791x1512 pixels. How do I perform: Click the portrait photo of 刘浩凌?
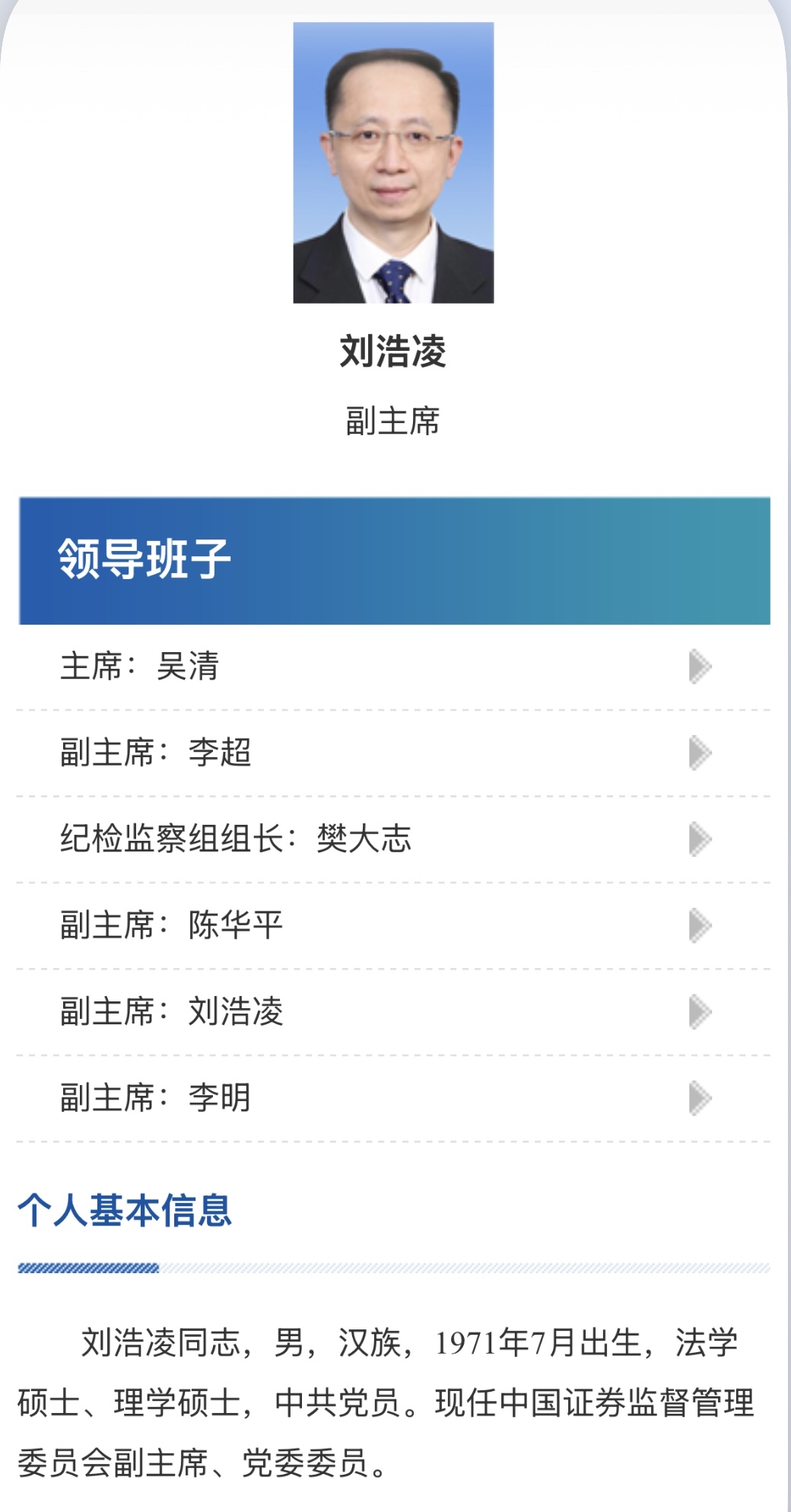click(395, 164)
